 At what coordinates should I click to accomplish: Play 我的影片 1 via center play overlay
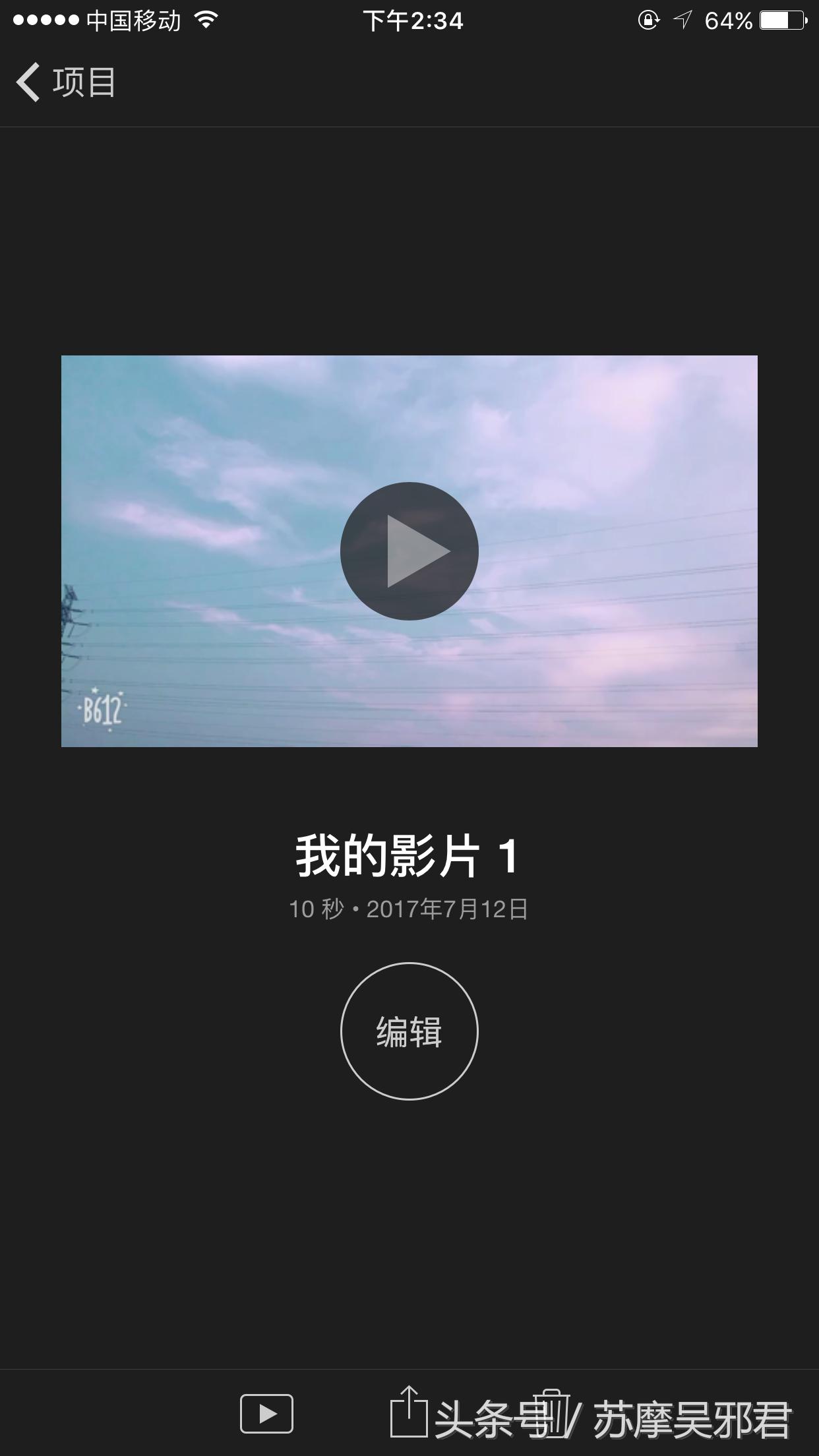[x=410, y=551]
